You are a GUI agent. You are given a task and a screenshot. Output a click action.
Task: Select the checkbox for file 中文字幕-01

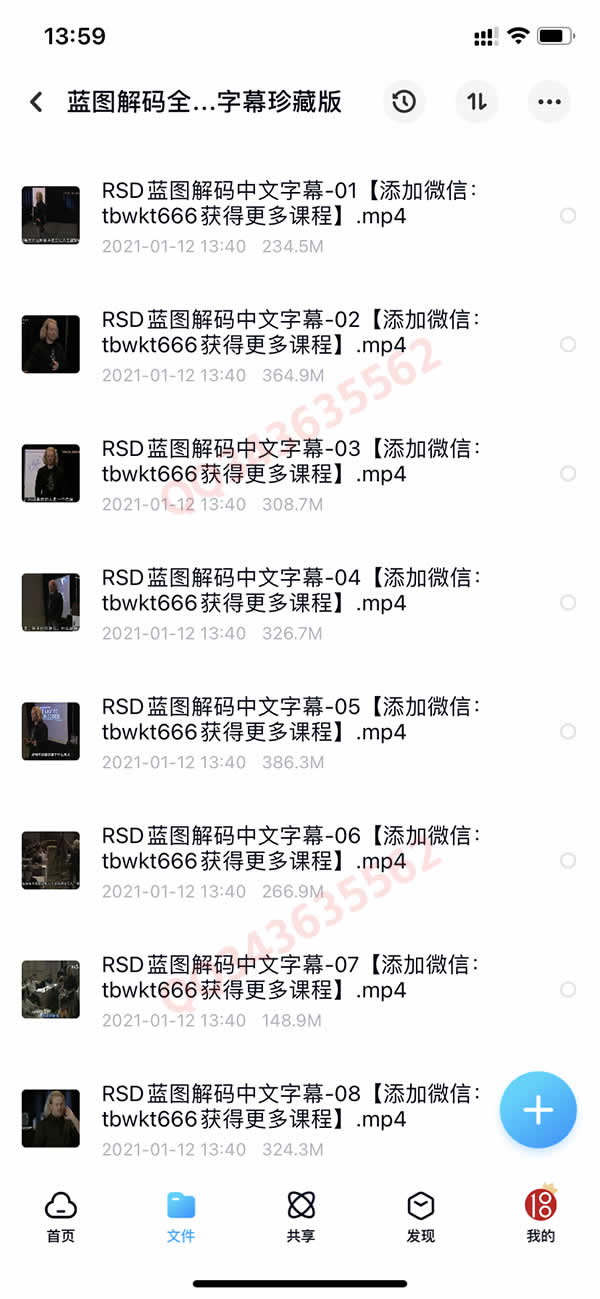pos(568,215)
